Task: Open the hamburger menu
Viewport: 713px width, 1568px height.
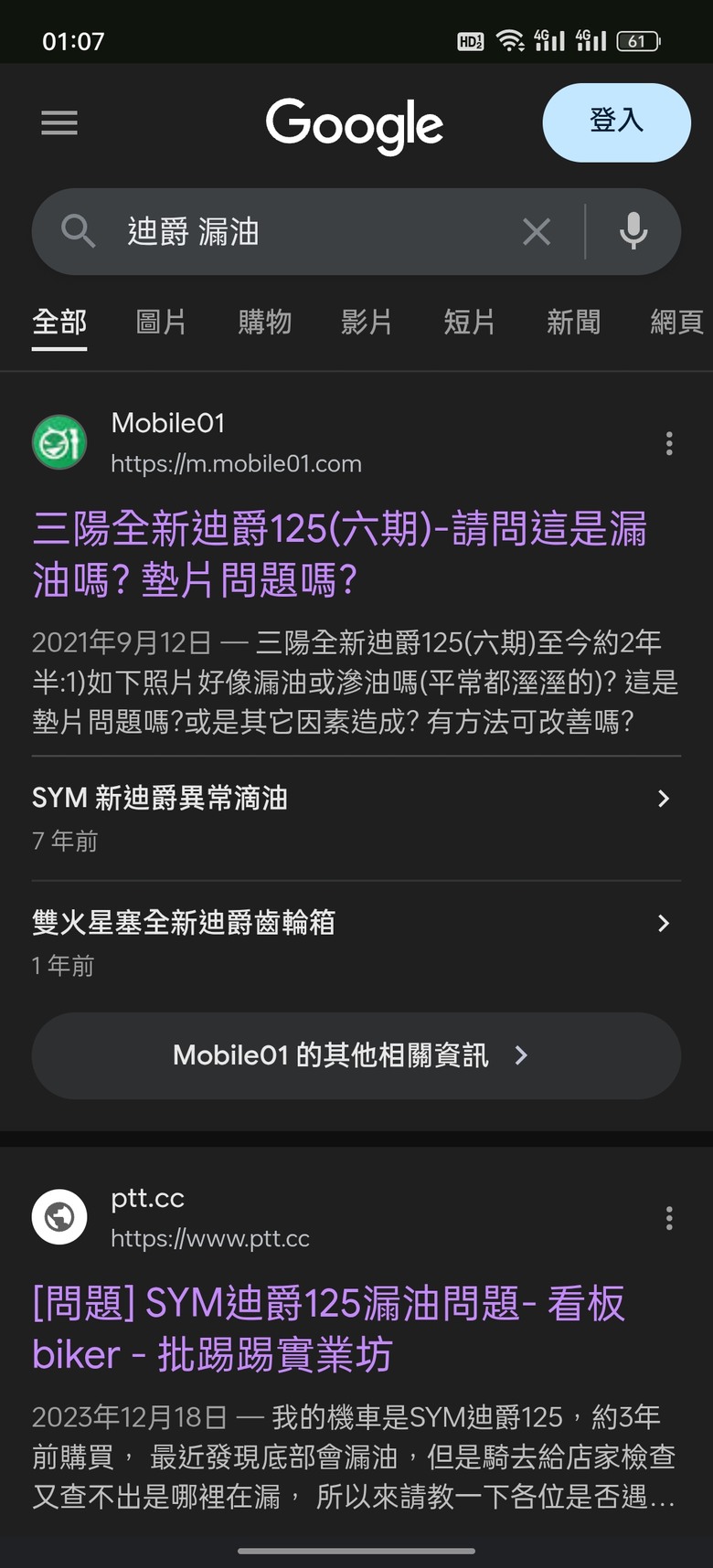Action: (x=59, y=122)
